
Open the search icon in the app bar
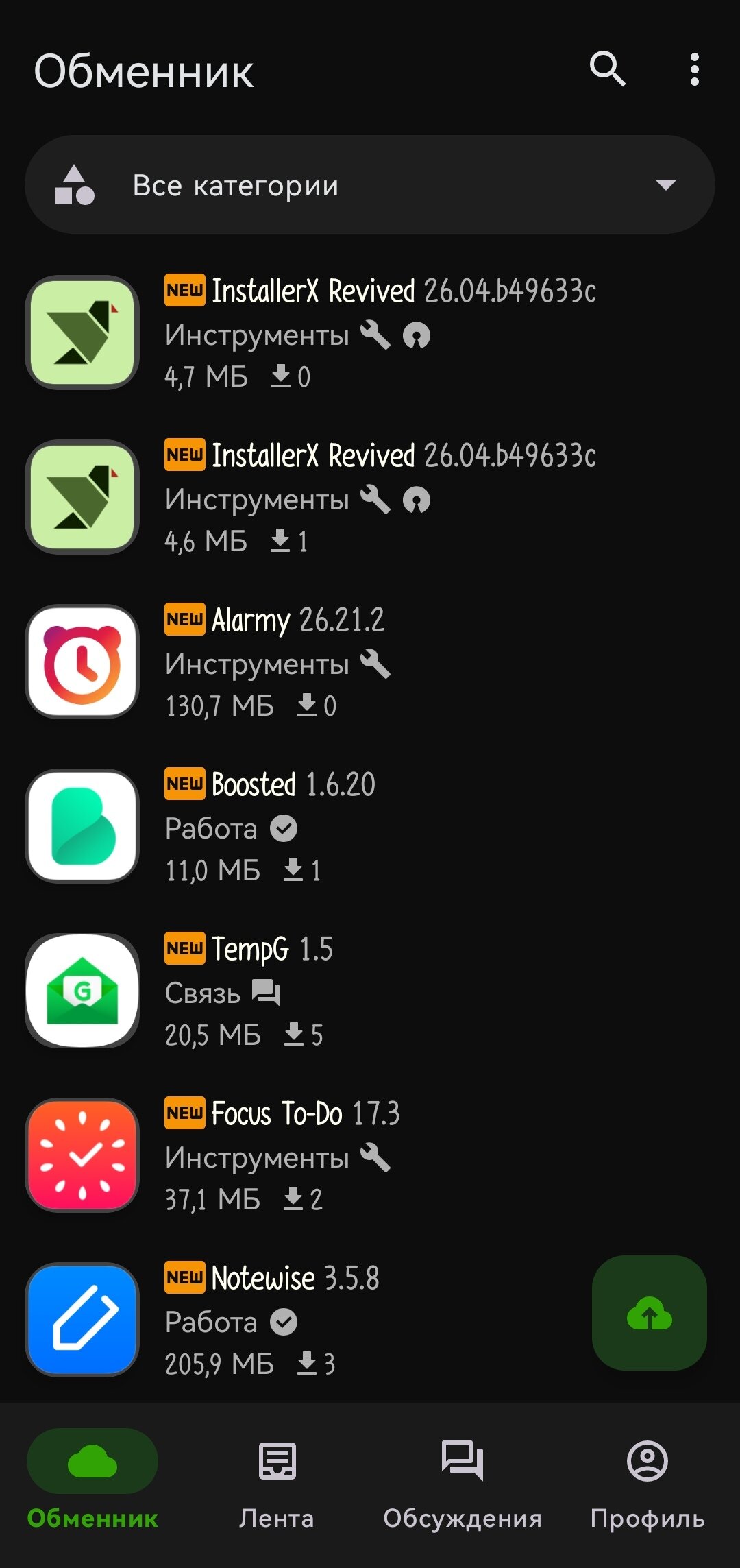tap(607, 69)
